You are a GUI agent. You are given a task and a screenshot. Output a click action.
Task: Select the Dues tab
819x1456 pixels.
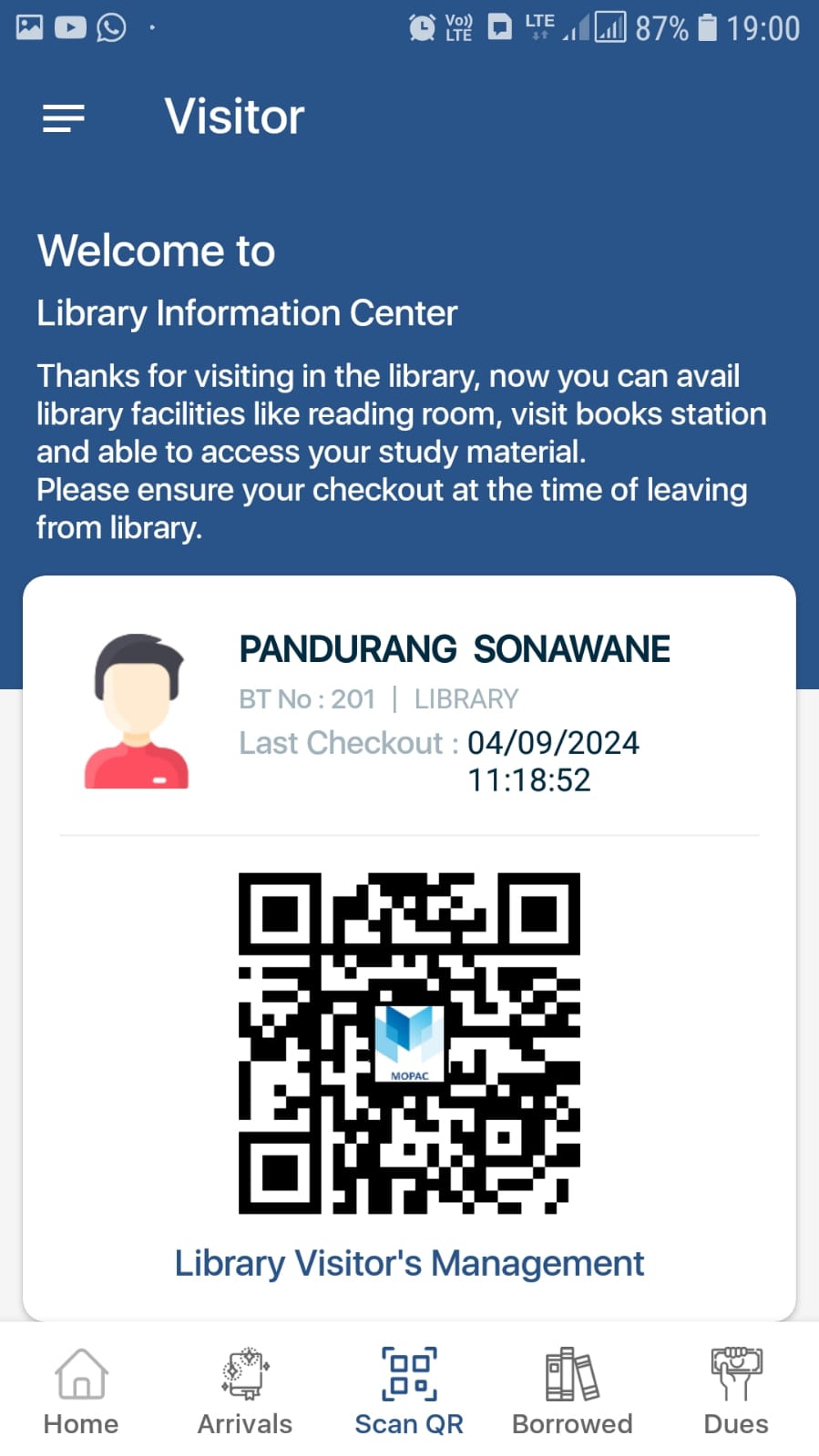click(736, 1391)
